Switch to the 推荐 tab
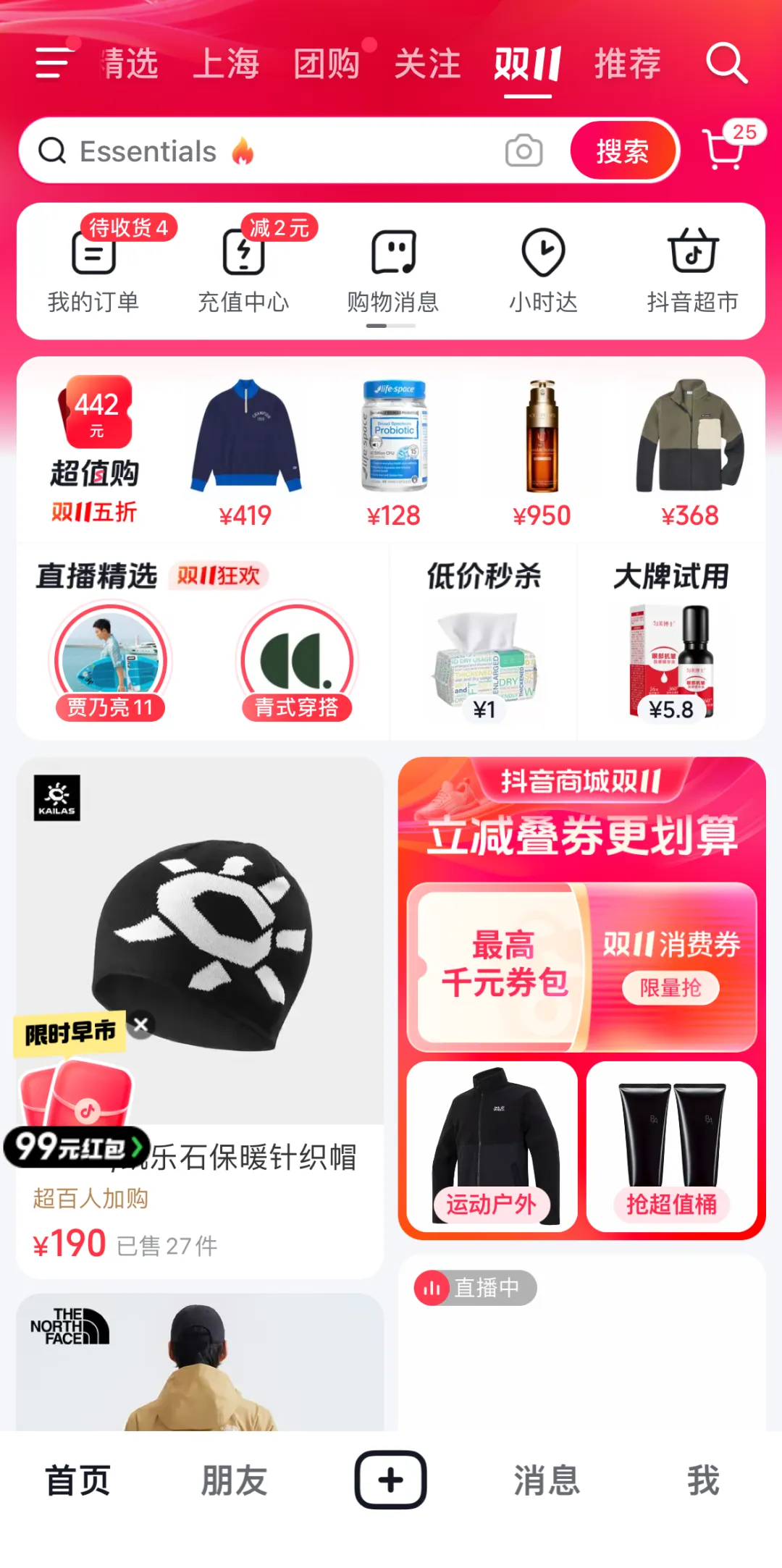Viewport: 782px width, 1568px height. [x=627, y=64]
